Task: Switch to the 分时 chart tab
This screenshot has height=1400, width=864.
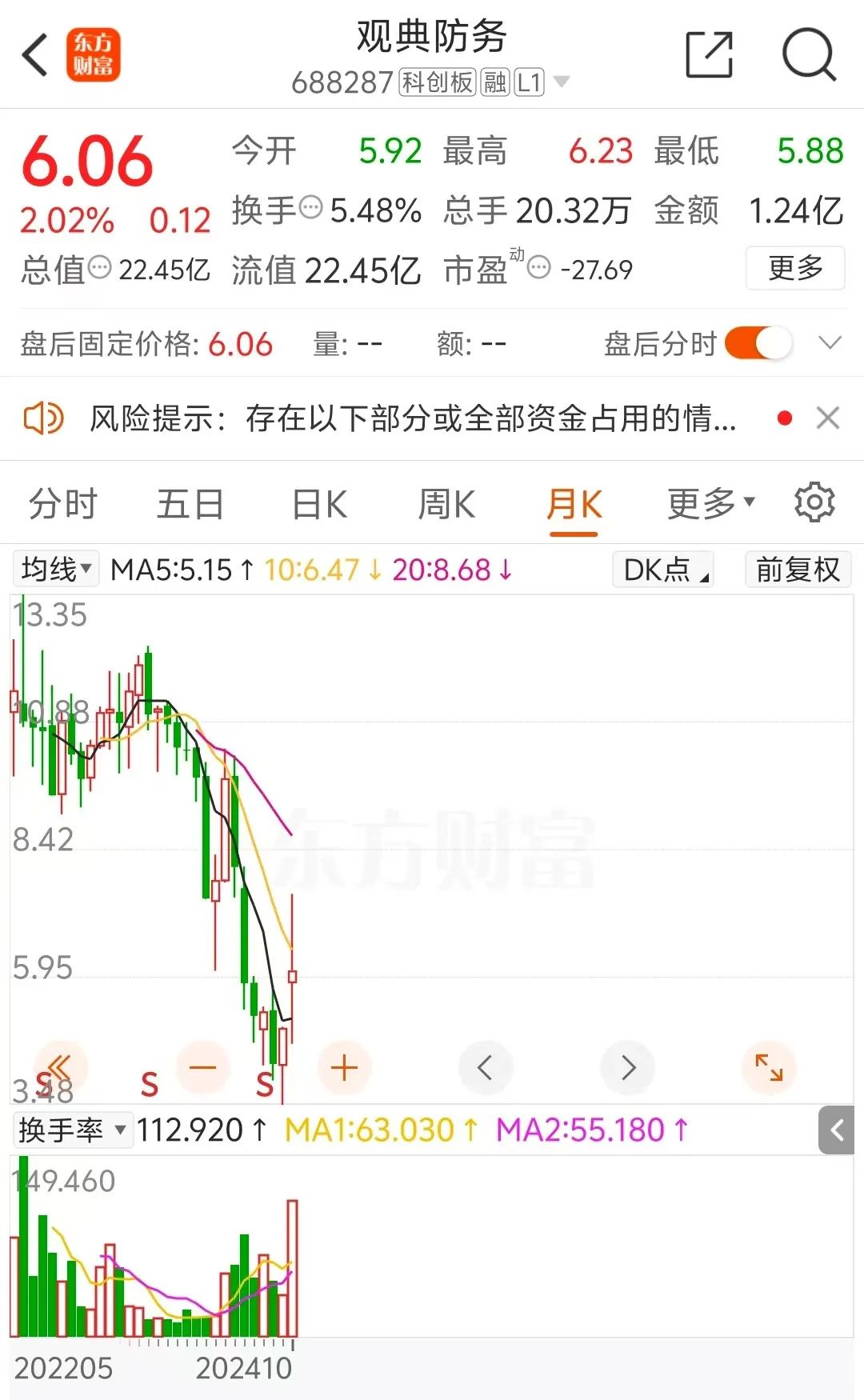Action: pos(62,505)
